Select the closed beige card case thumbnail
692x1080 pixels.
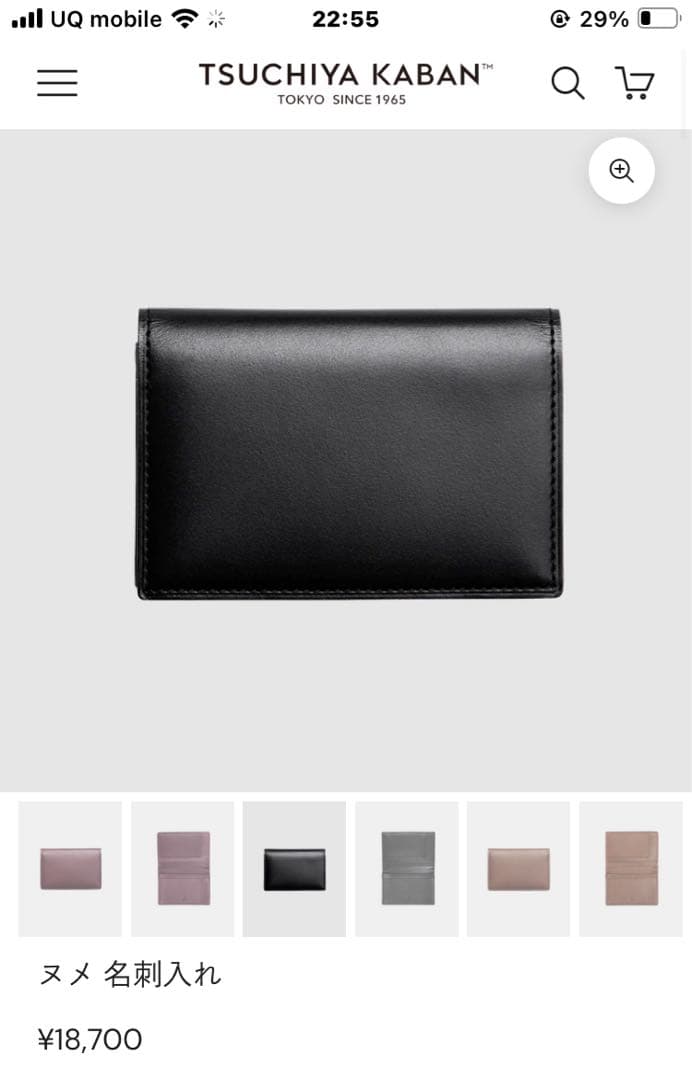point(518,868)
